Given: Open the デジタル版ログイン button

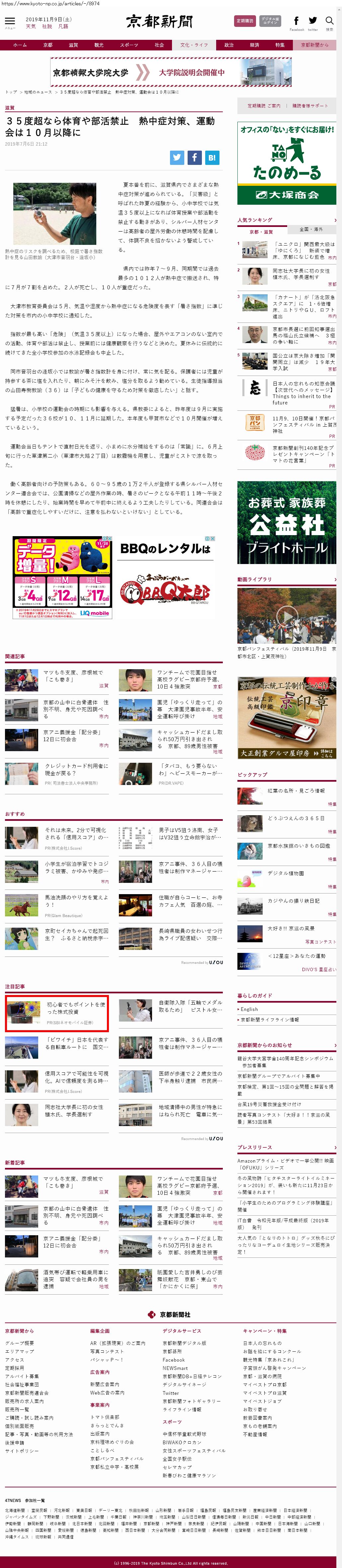Looking at the screenshot, I should [x=270, y=21].
